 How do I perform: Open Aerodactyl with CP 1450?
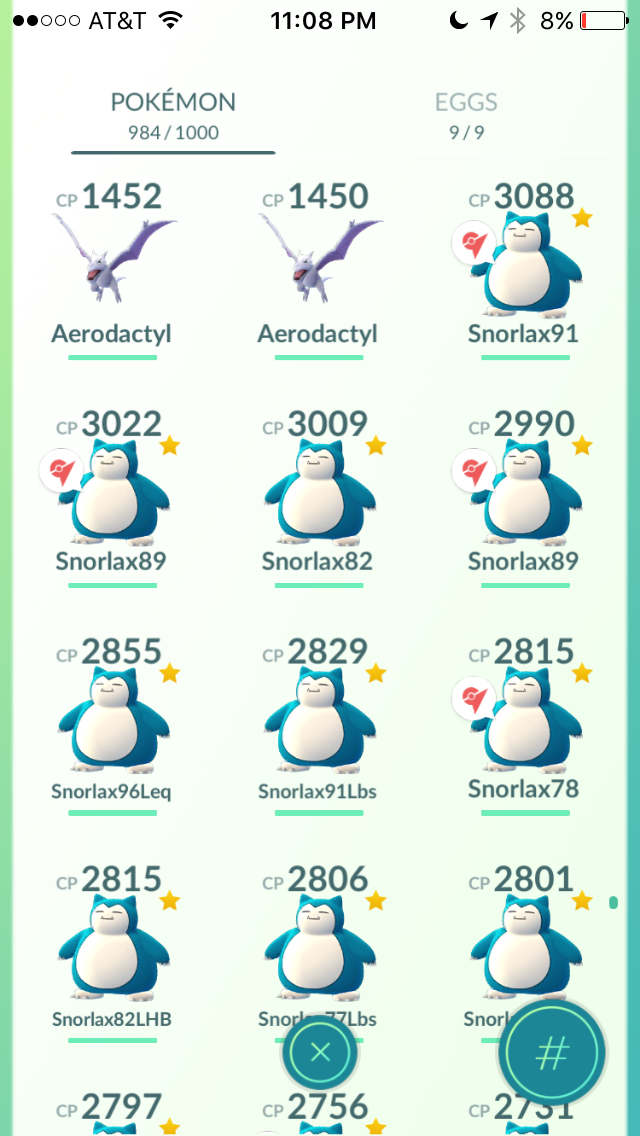coord(319,270)
